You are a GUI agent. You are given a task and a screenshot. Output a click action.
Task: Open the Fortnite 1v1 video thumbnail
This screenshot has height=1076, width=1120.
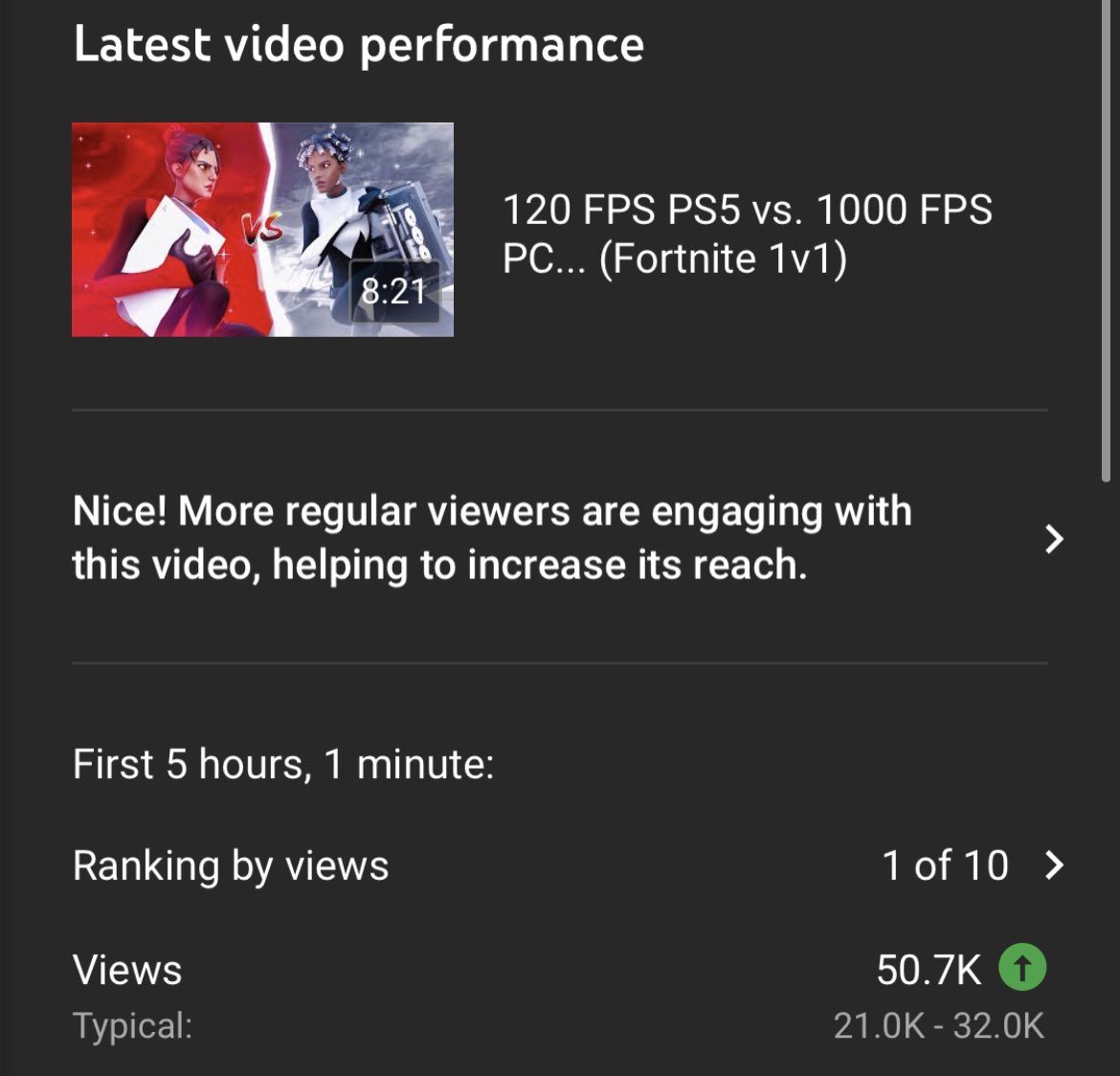[262, 230]
